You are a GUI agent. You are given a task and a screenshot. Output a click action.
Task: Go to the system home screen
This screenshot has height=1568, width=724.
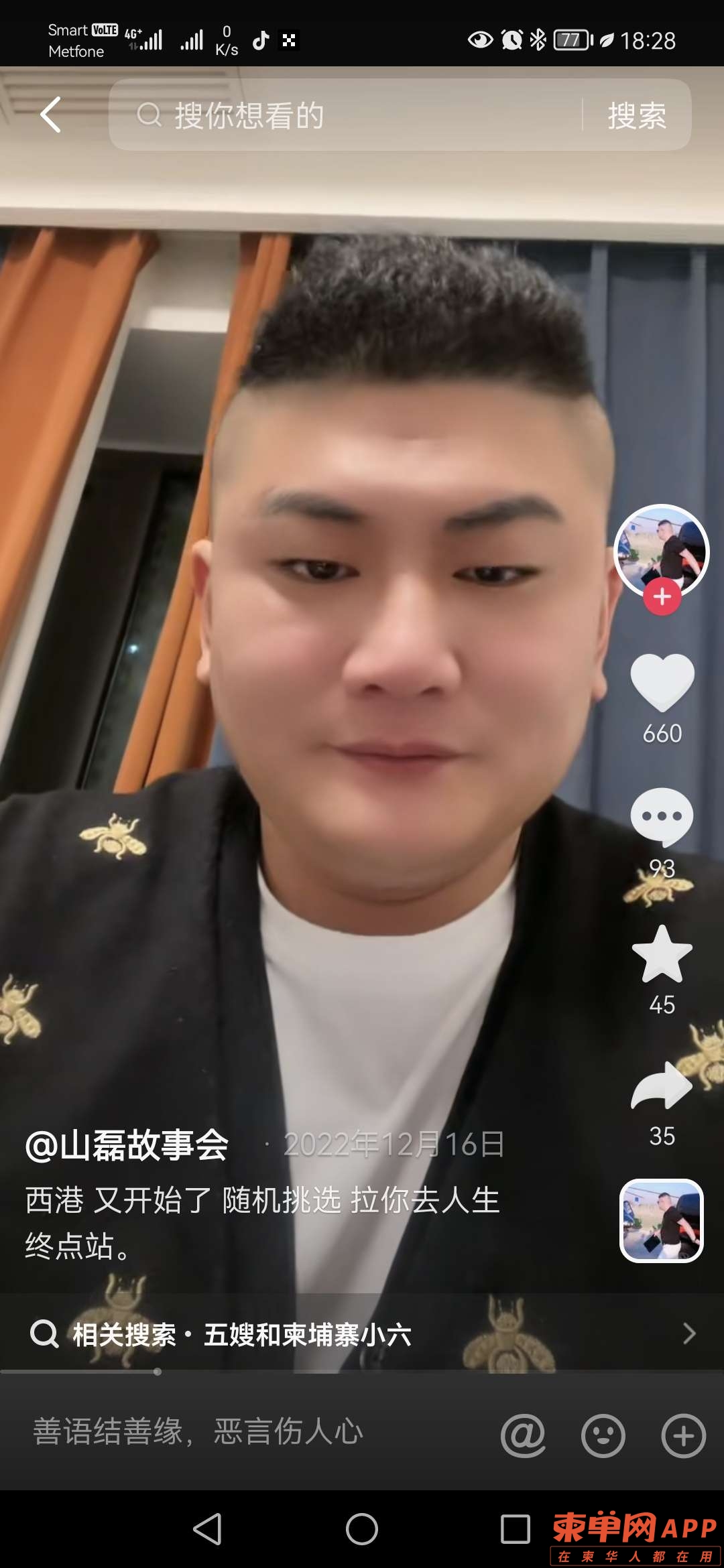pos(362,1529)
